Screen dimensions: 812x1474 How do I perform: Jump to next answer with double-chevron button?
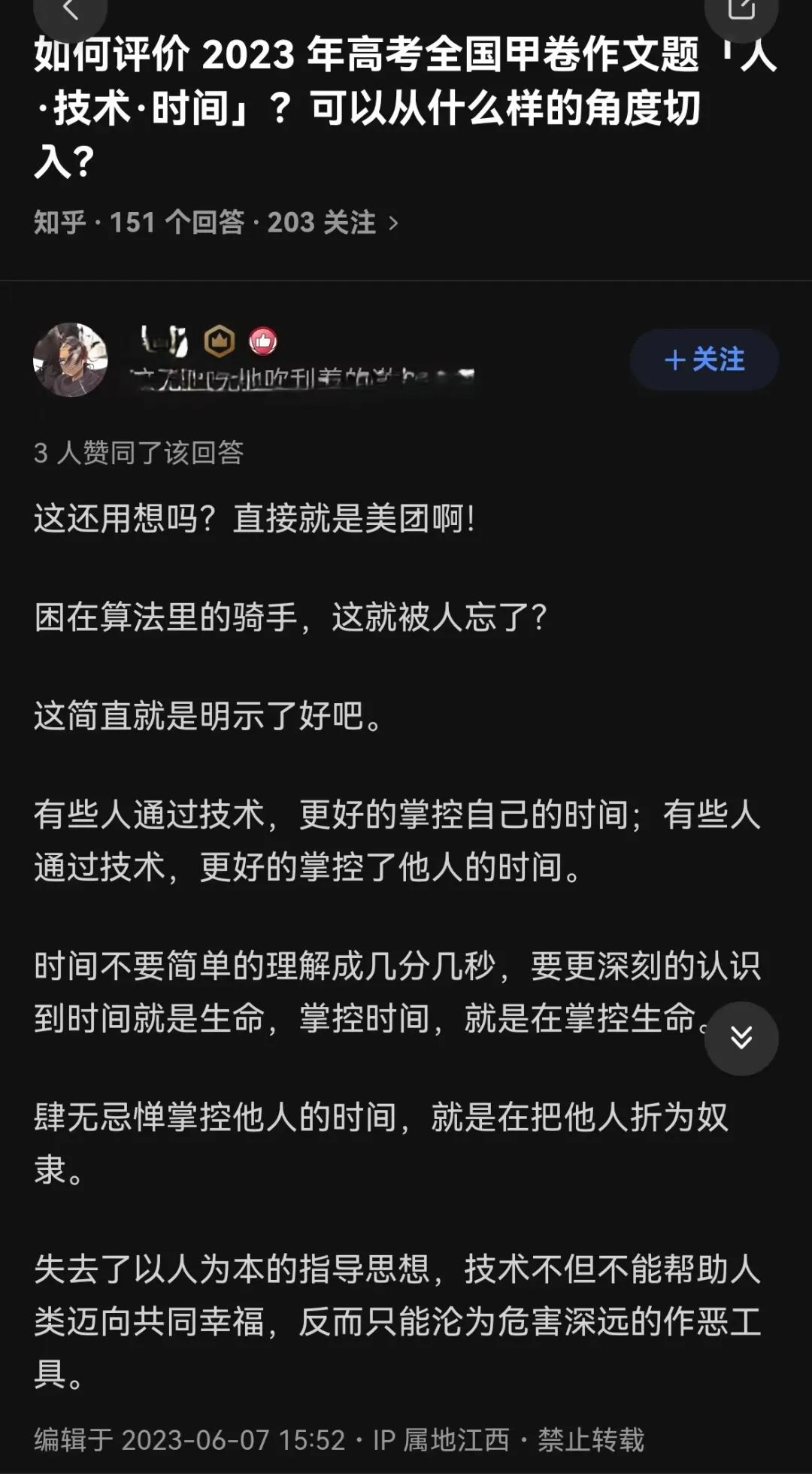click(741, 1038)
